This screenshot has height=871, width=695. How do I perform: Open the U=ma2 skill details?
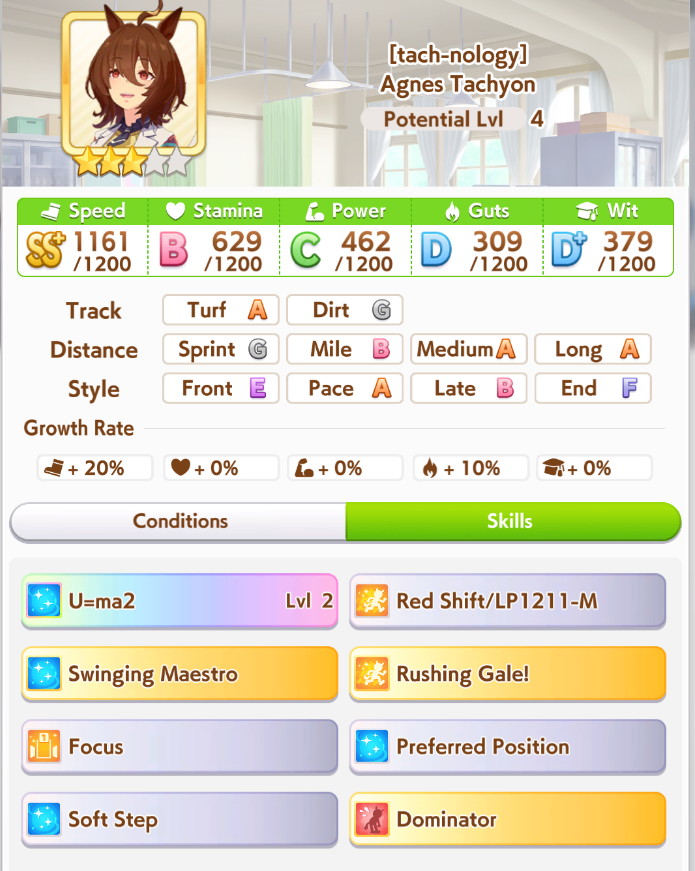click(179, 601)
